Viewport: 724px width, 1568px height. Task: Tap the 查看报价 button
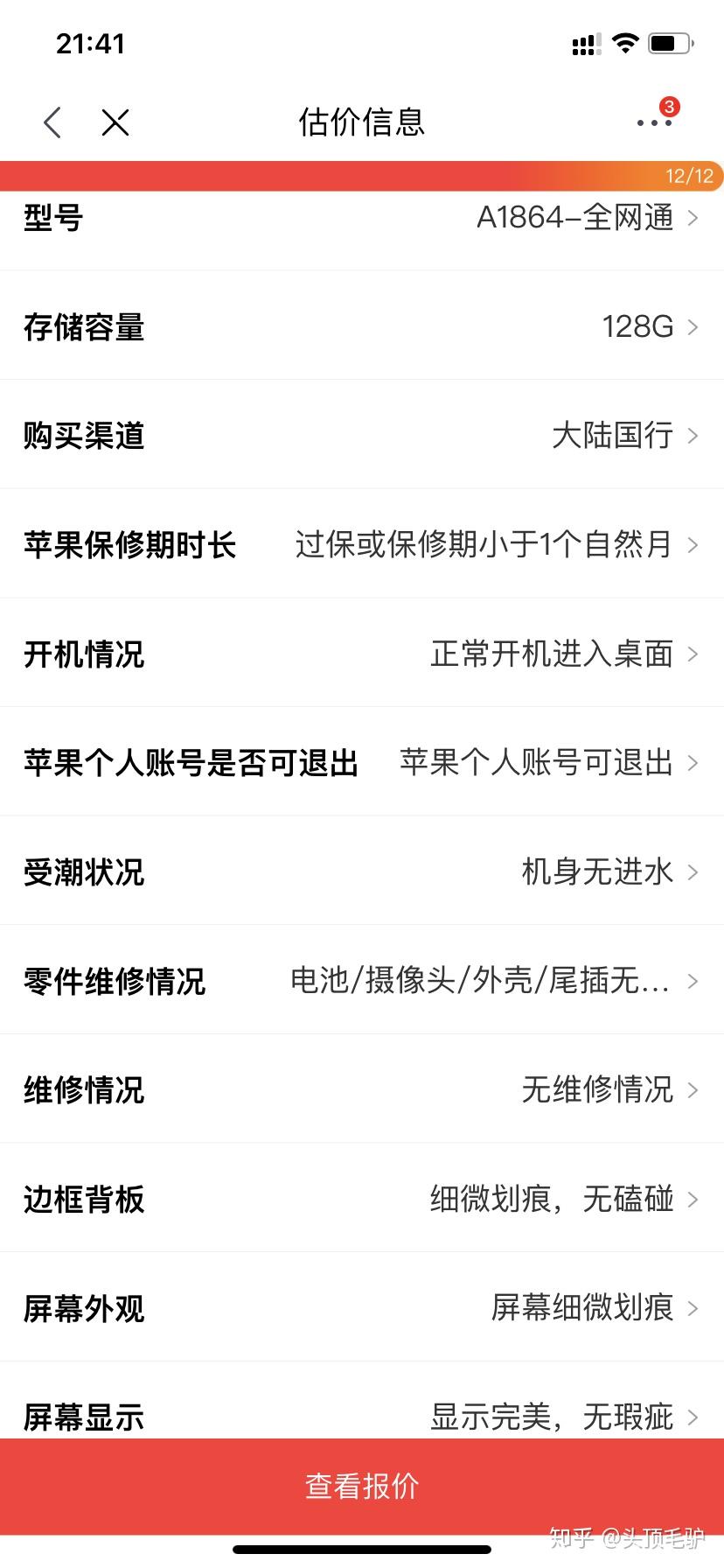pyautogui.click(x=362, y=1486)
